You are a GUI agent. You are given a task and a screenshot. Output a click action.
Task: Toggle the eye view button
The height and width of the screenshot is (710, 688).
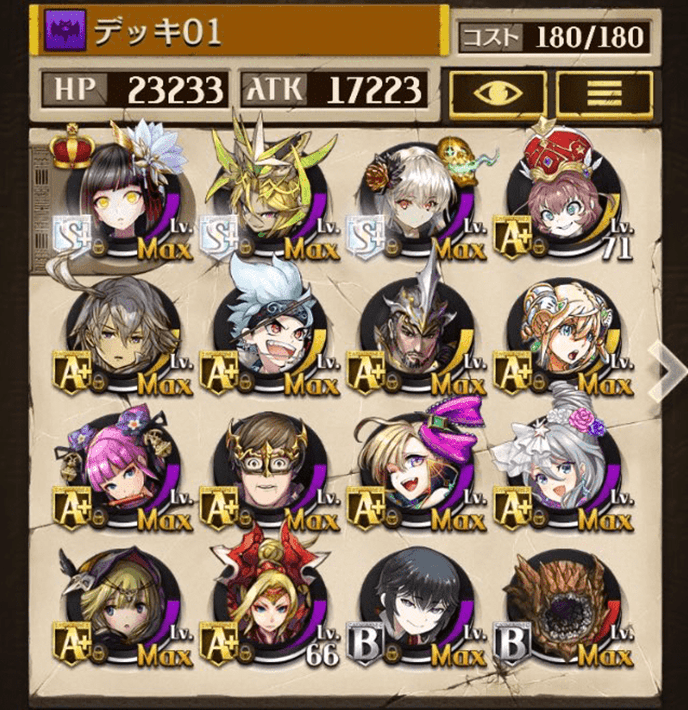496,93
